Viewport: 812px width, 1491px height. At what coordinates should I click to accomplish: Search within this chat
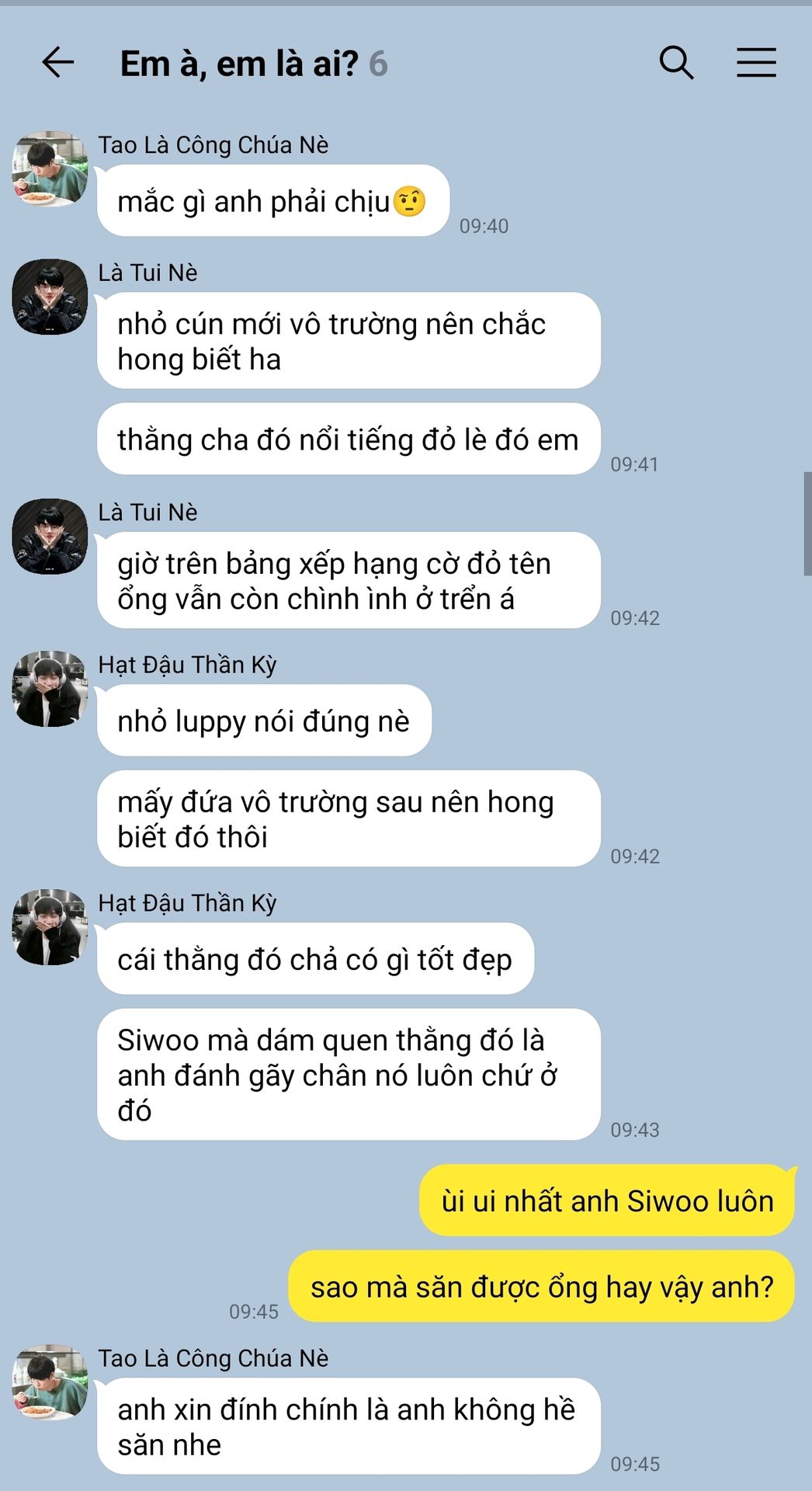click(676, 62)
